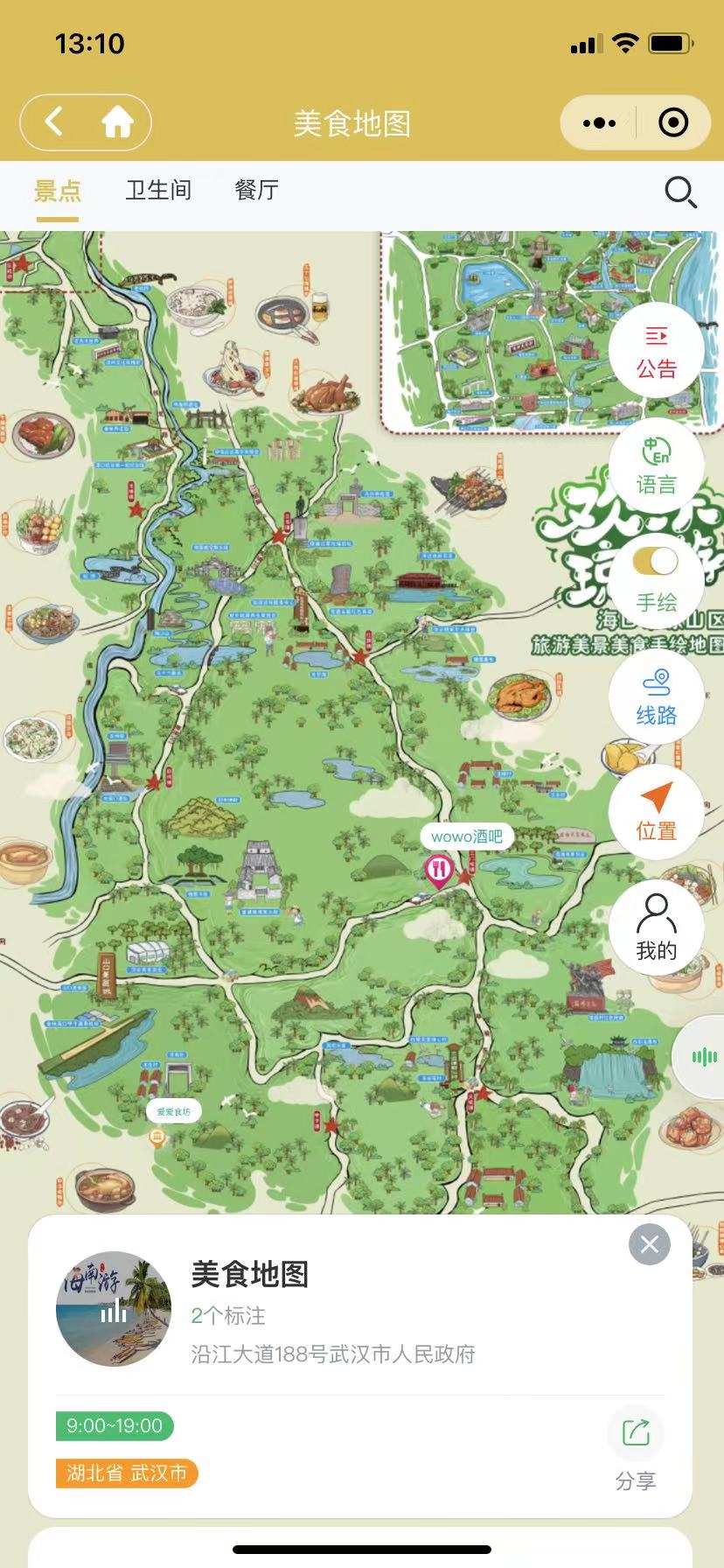Change language with 语言 button

(x=656, y=466)
